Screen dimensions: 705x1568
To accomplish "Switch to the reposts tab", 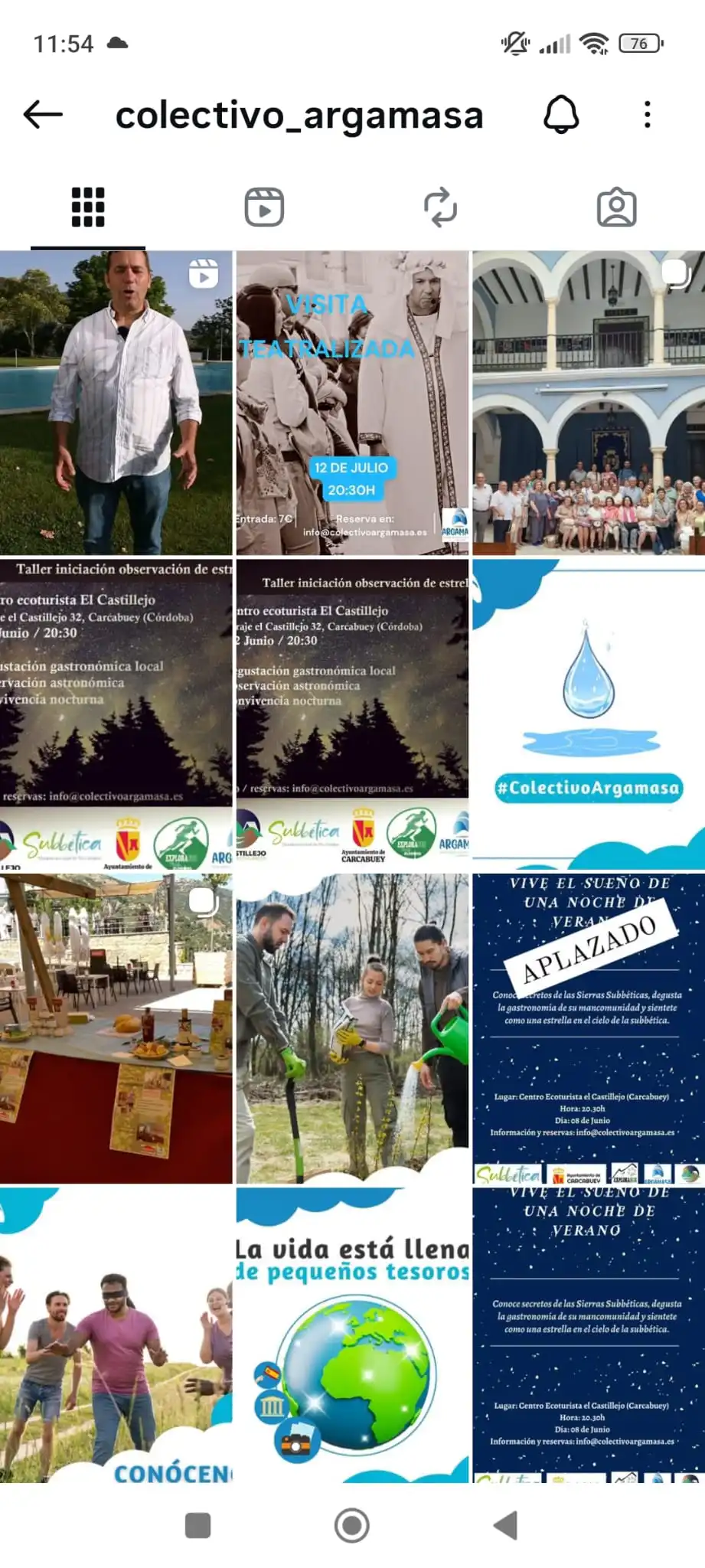I will pyautogui.click(x=440, y=207).
